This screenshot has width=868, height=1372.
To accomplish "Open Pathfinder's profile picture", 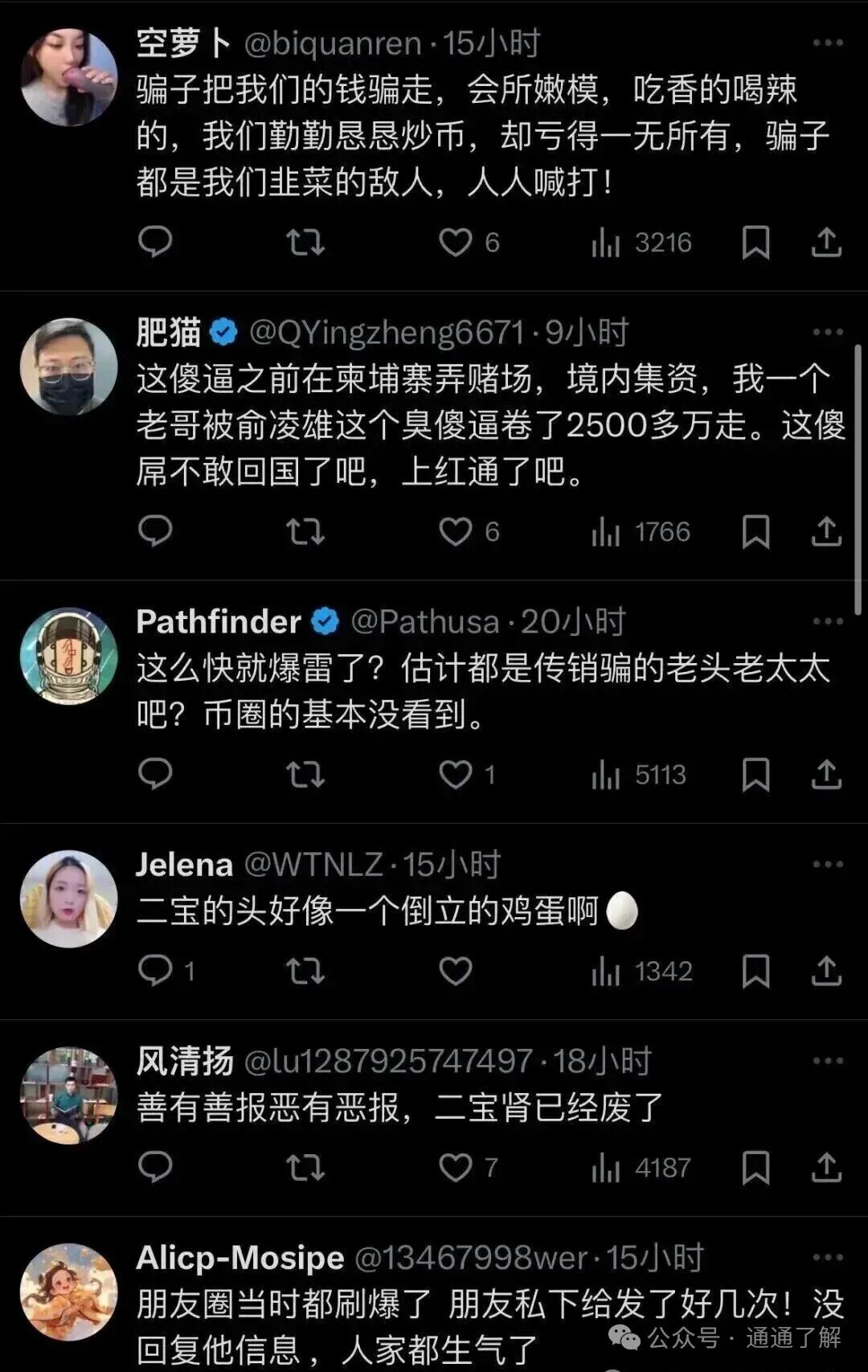I will click(69, 656).
